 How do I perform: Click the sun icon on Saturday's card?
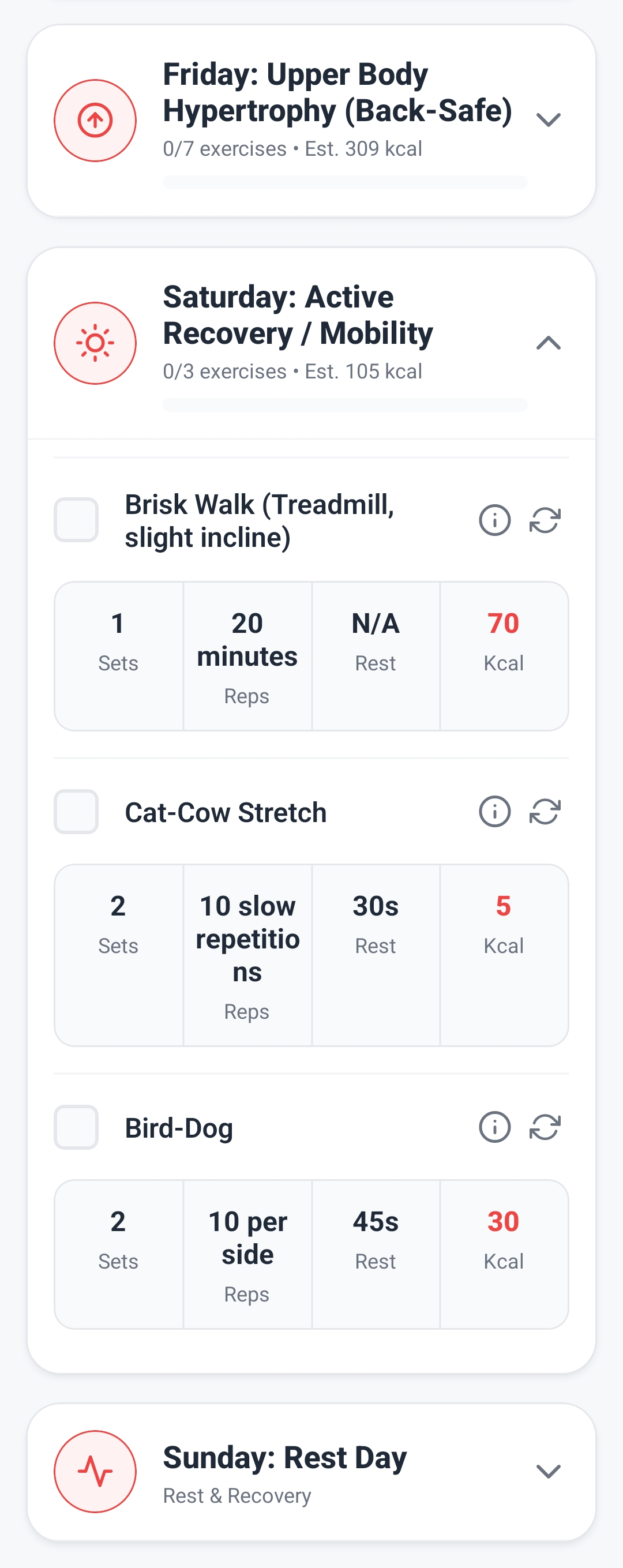click(96, 343)
